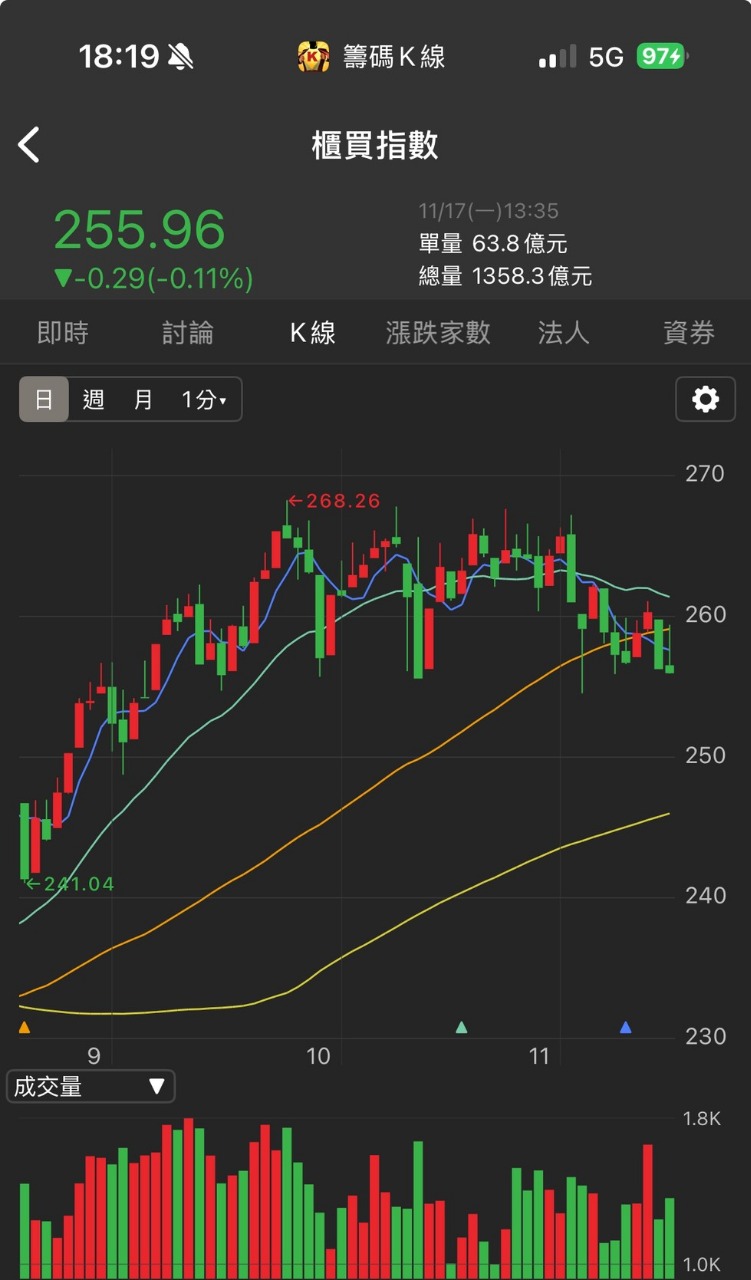This screenshot has width=751, height=1280.
Task: Switch to the 法人 tab
Action: (x=564, y=333)
